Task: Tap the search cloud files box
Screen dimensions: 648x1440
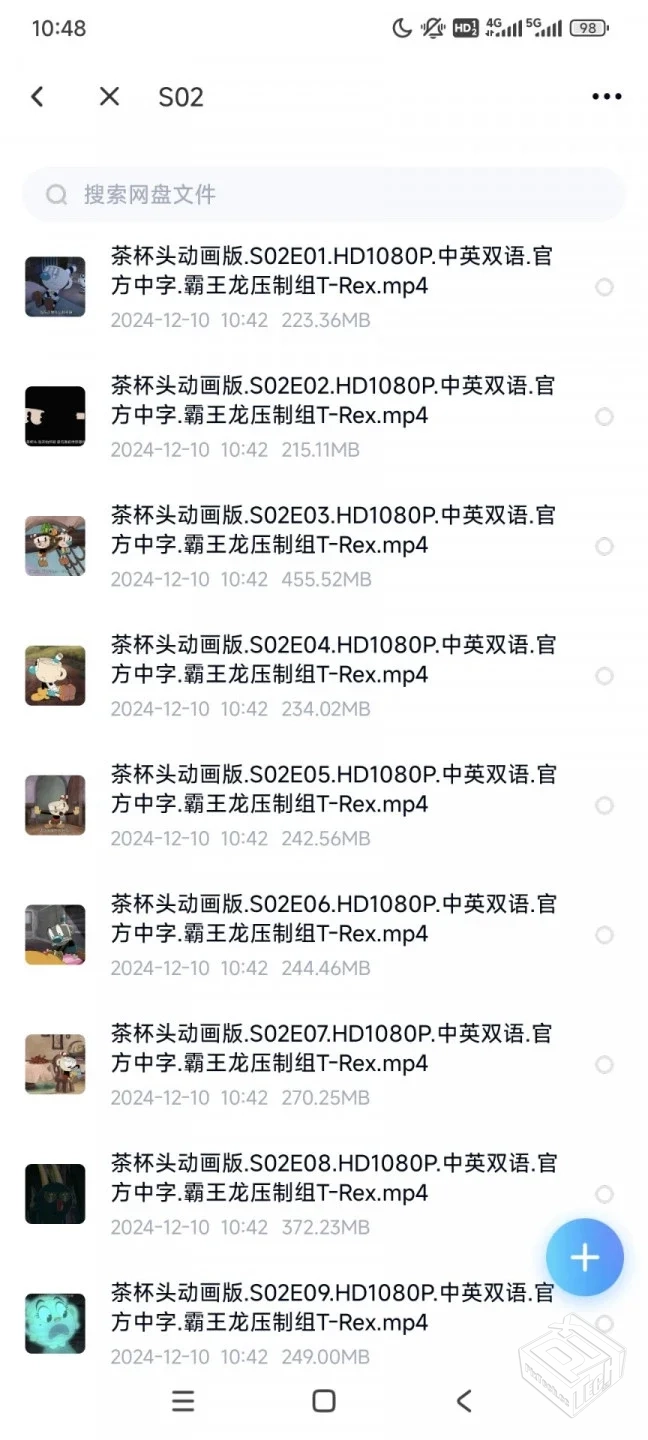Action: point(324,194)
